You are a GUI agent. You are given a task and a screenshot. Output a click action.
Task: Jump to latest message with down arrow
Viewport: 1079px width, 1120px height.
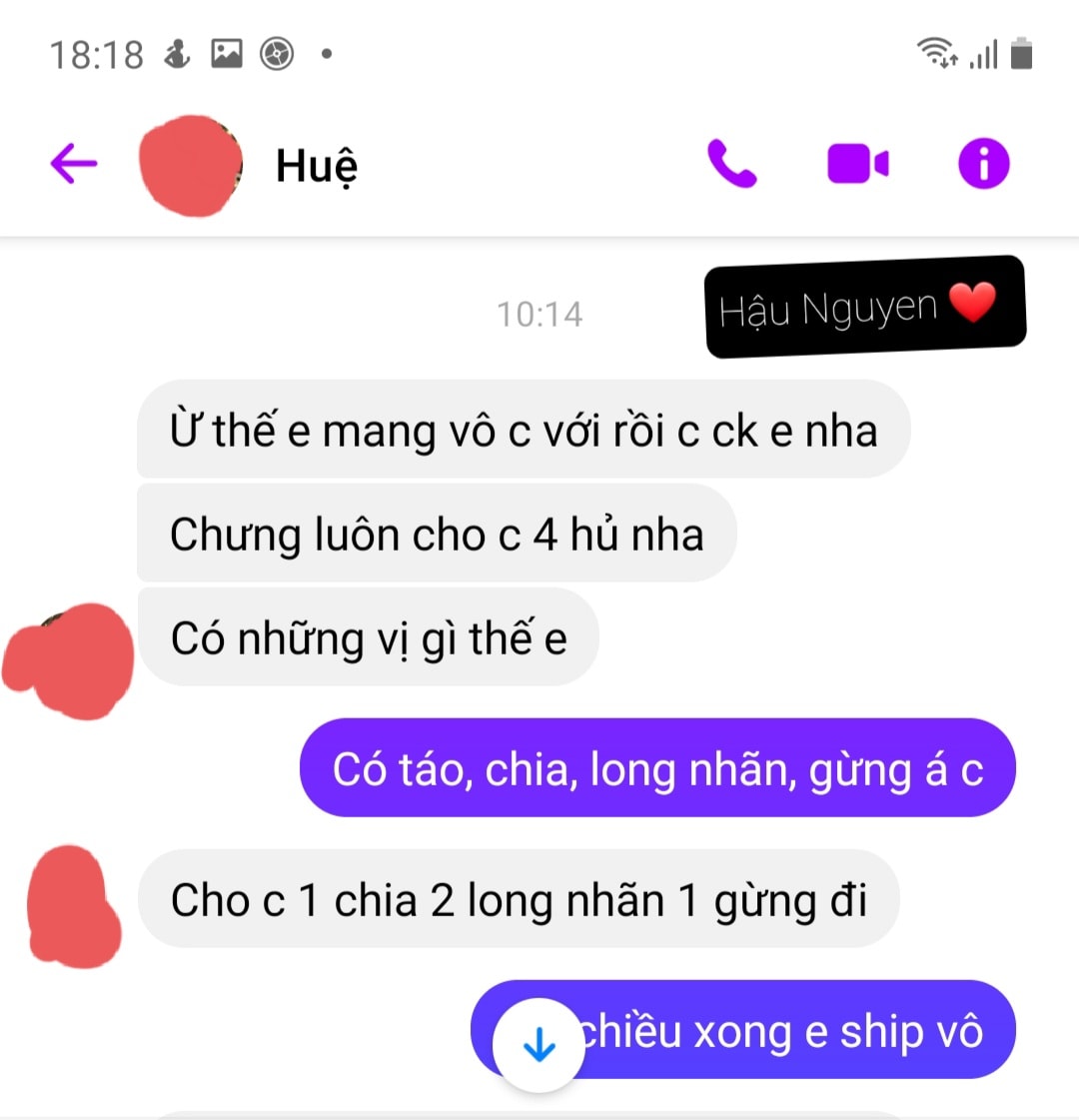[539, 1045]
